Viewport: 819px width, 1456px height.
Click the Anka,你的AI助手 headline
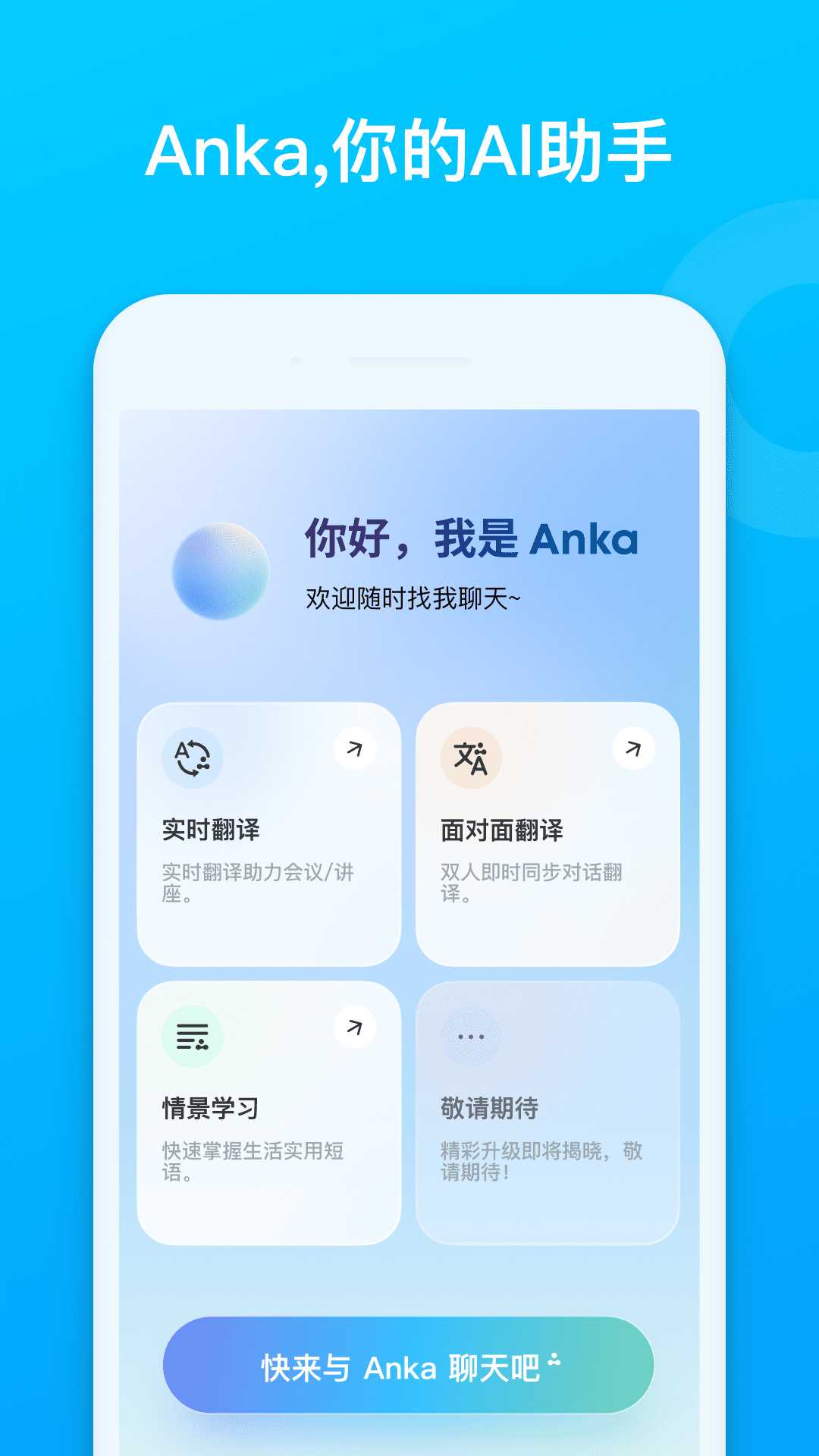(409, 149)
